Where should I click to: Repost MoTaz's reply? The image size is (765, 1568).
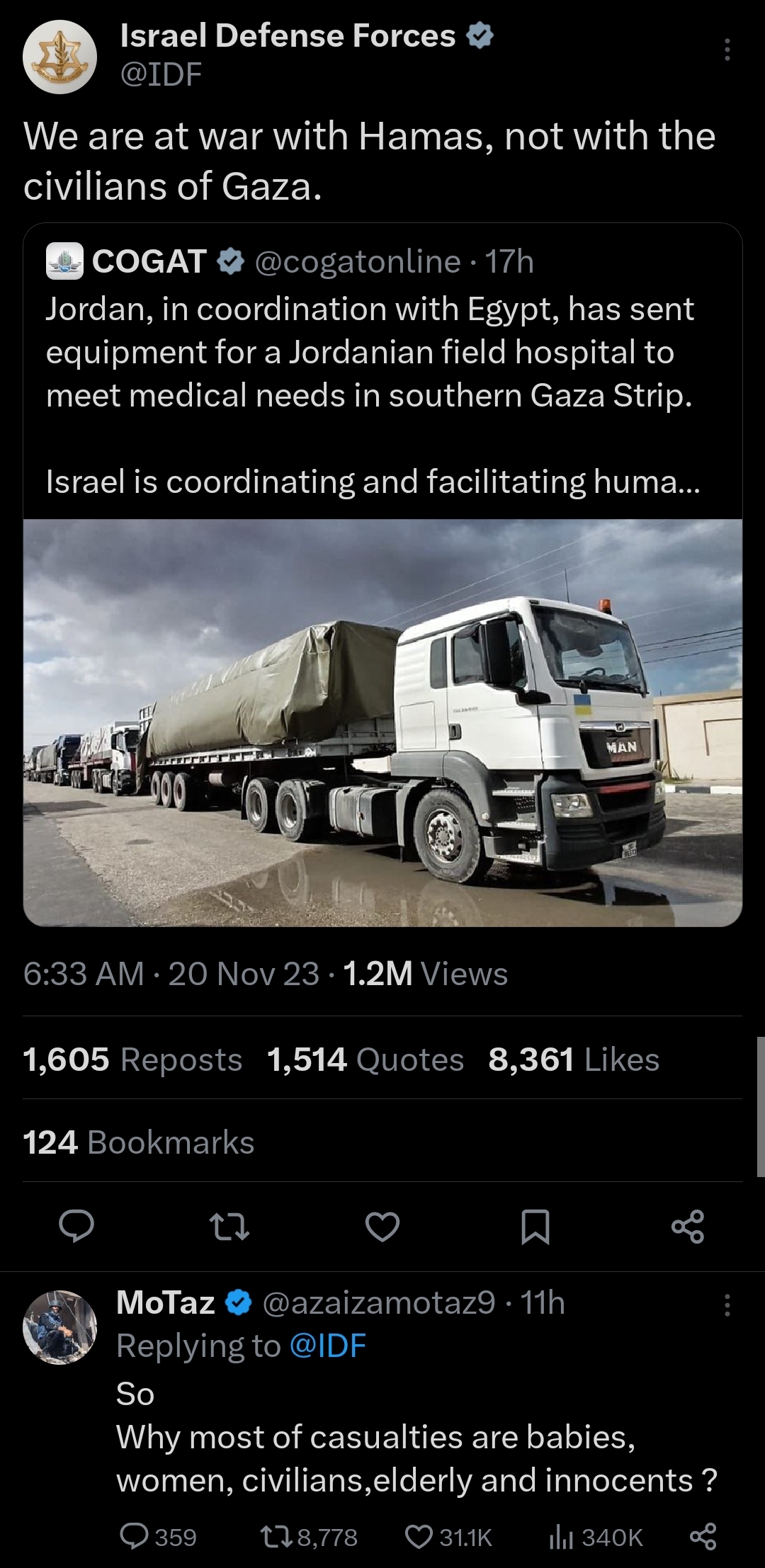[x=308, y=1537]
